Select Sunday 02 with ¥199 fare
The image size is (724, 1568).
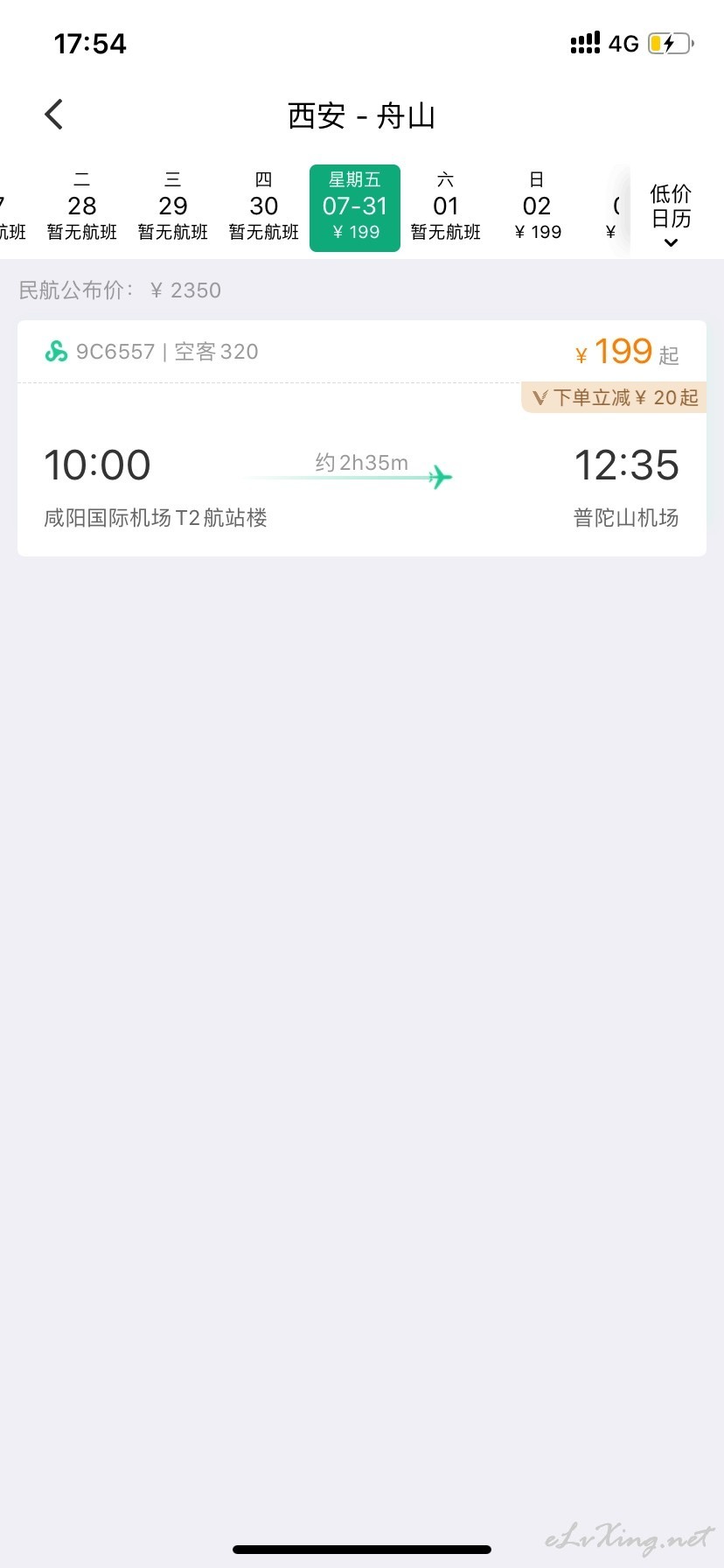pos(537,207)
